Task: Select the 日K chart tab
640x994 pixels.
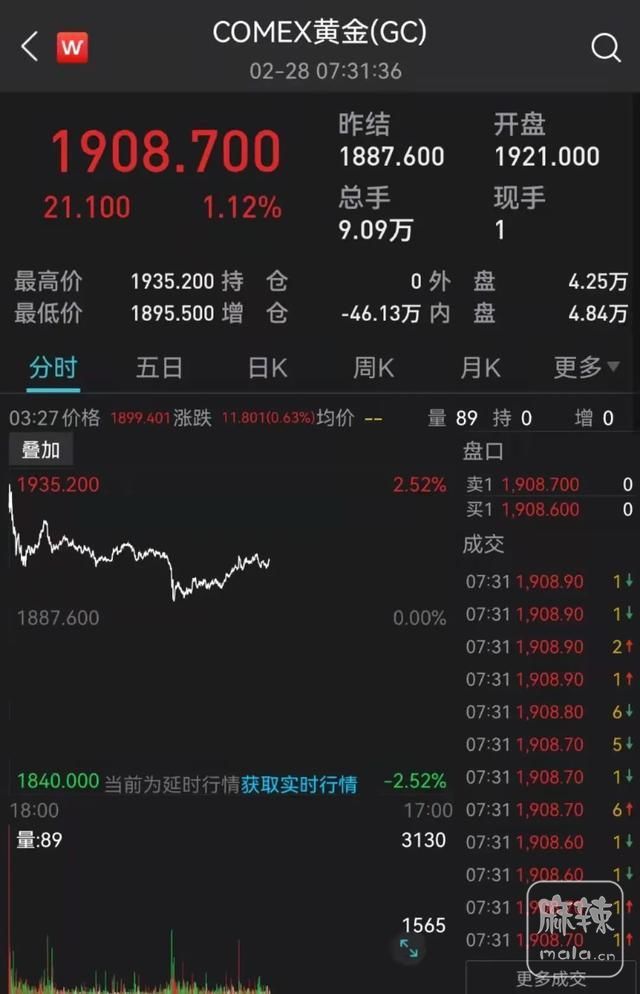Action: [267, 368]
